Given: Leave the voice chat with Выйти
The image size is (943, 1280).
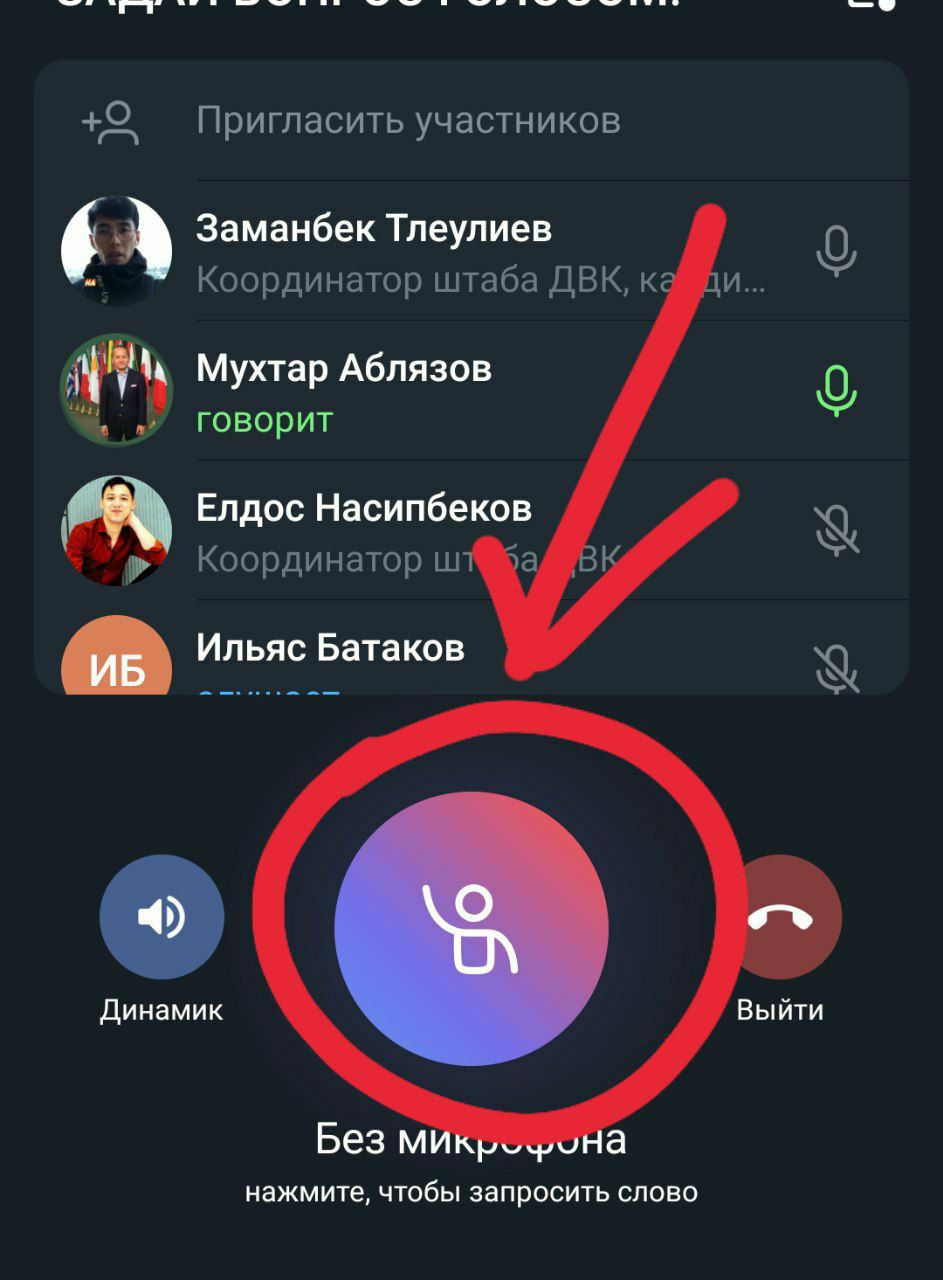Looking at the screenshot, I should click(x=780, y=917).
